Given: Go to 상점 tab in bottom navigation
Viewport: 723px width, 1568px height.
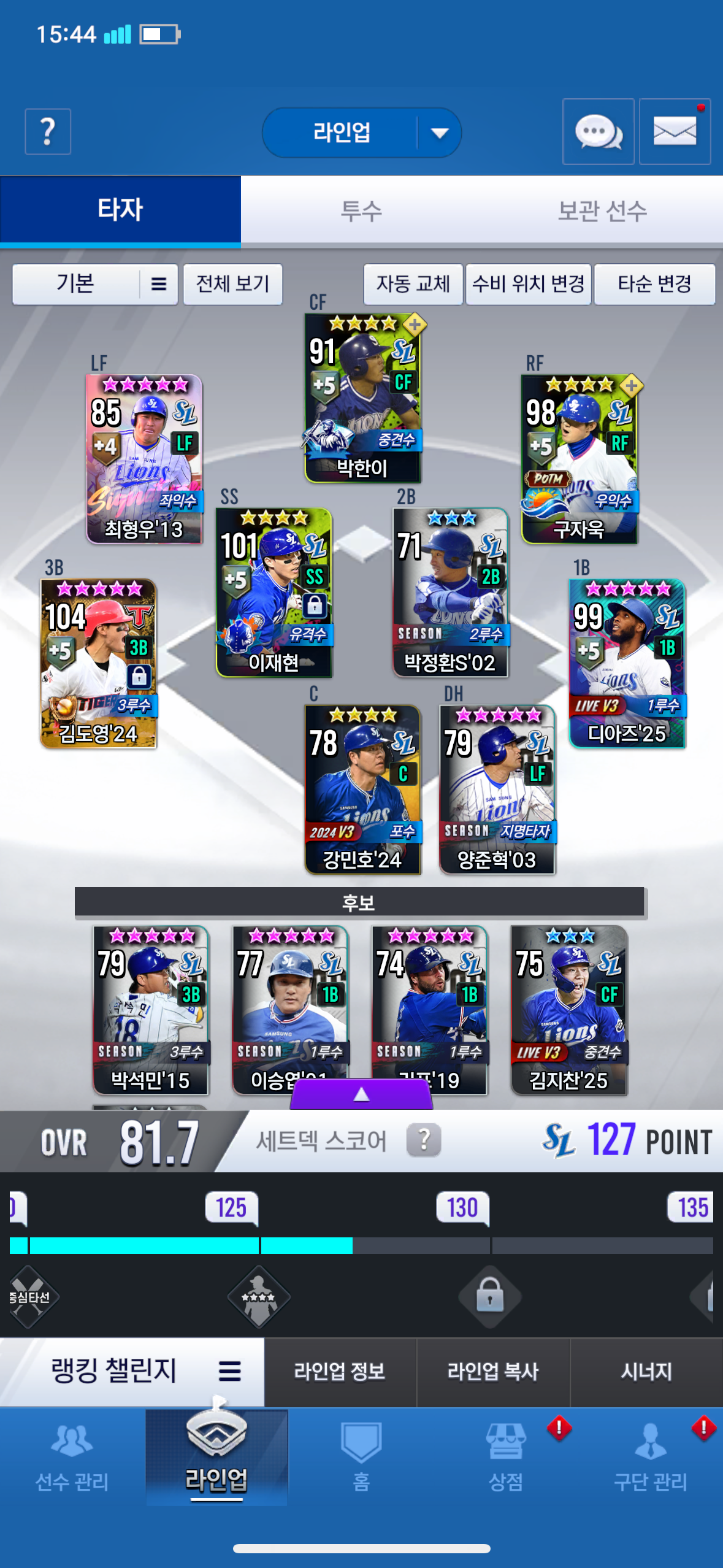Looking at the screenshot, I should pos(506,1457).
